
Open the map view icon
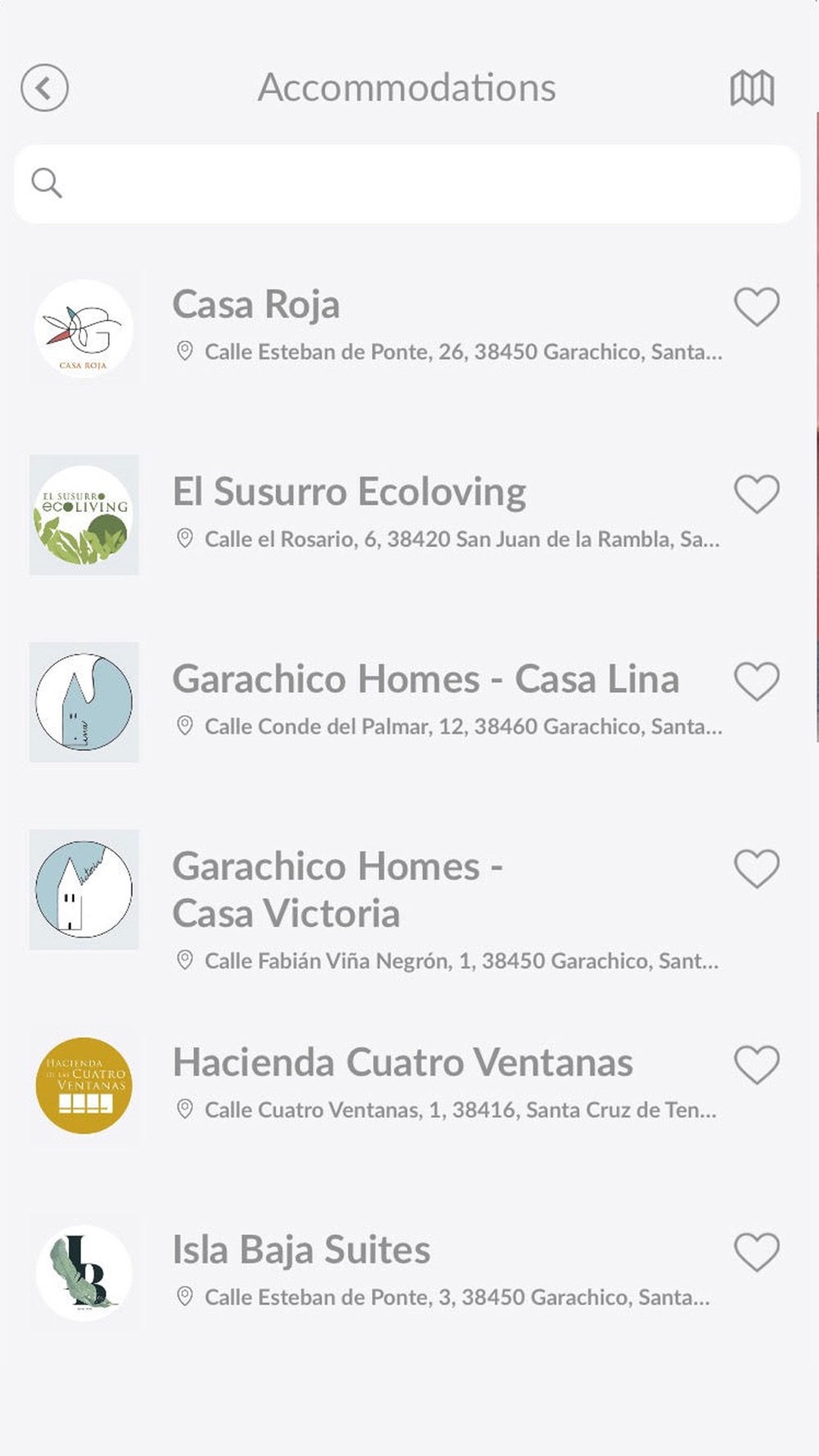[752, 88]
